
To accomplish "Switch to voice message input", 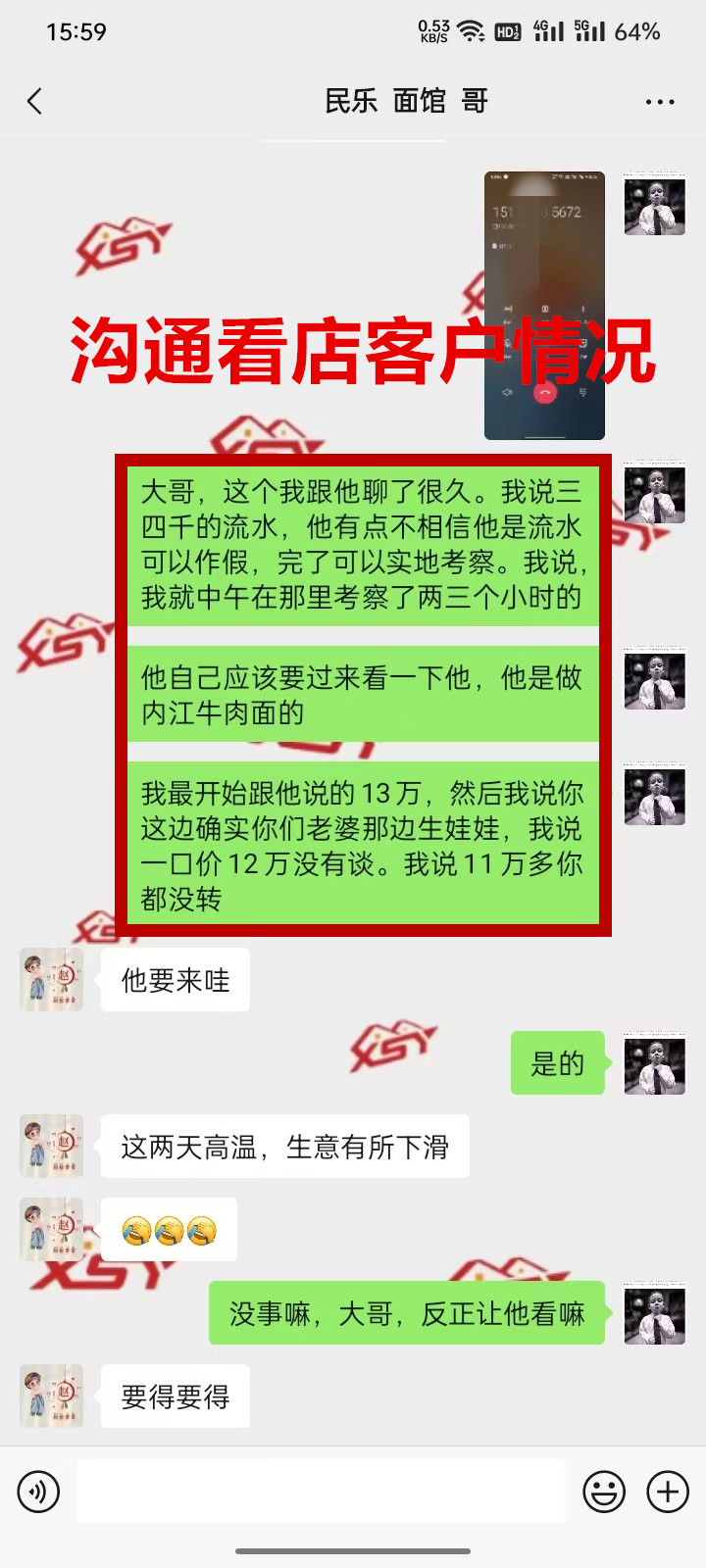I will (x=38, y=1493).
